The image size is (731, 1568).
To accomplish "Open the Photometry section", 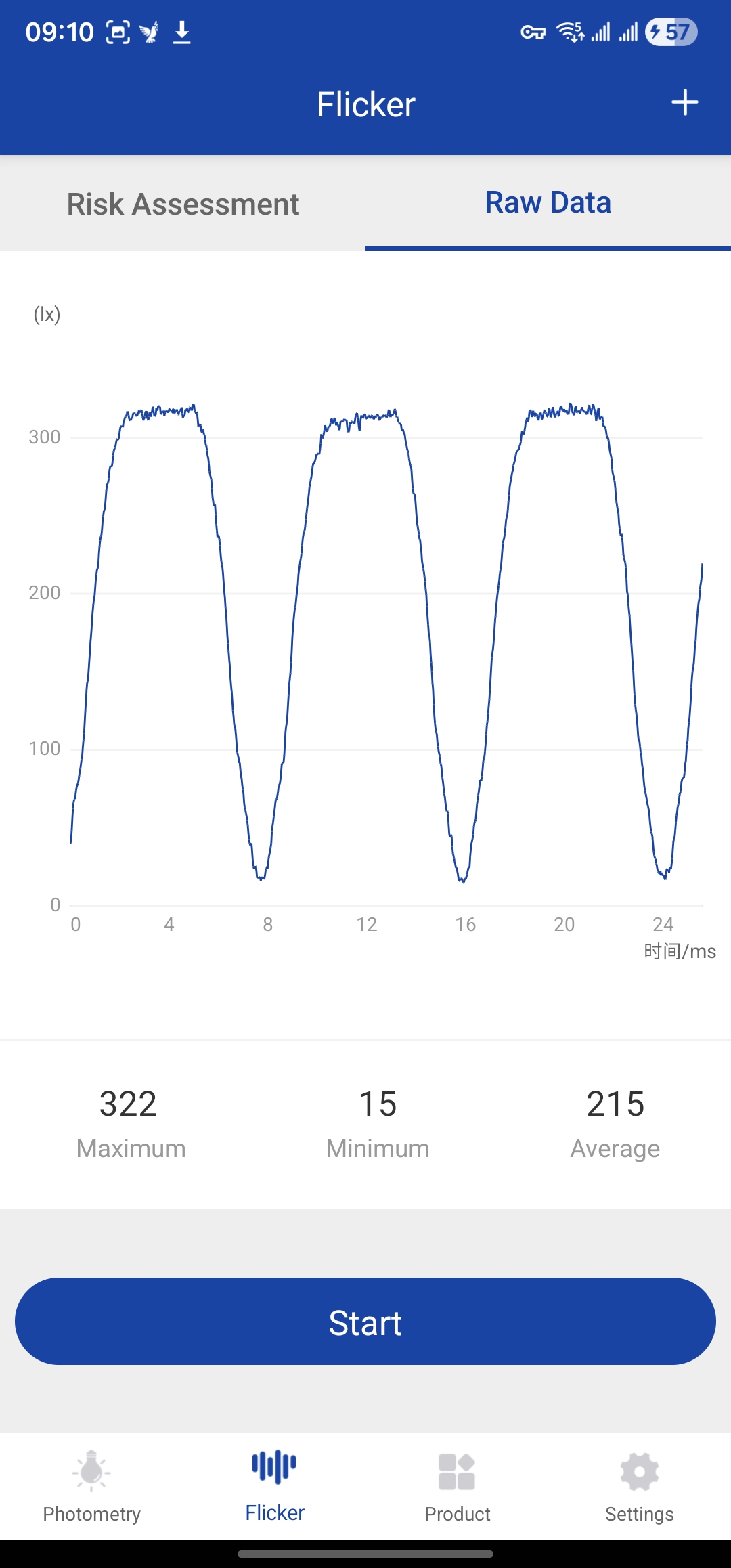I will point(92,1485).
